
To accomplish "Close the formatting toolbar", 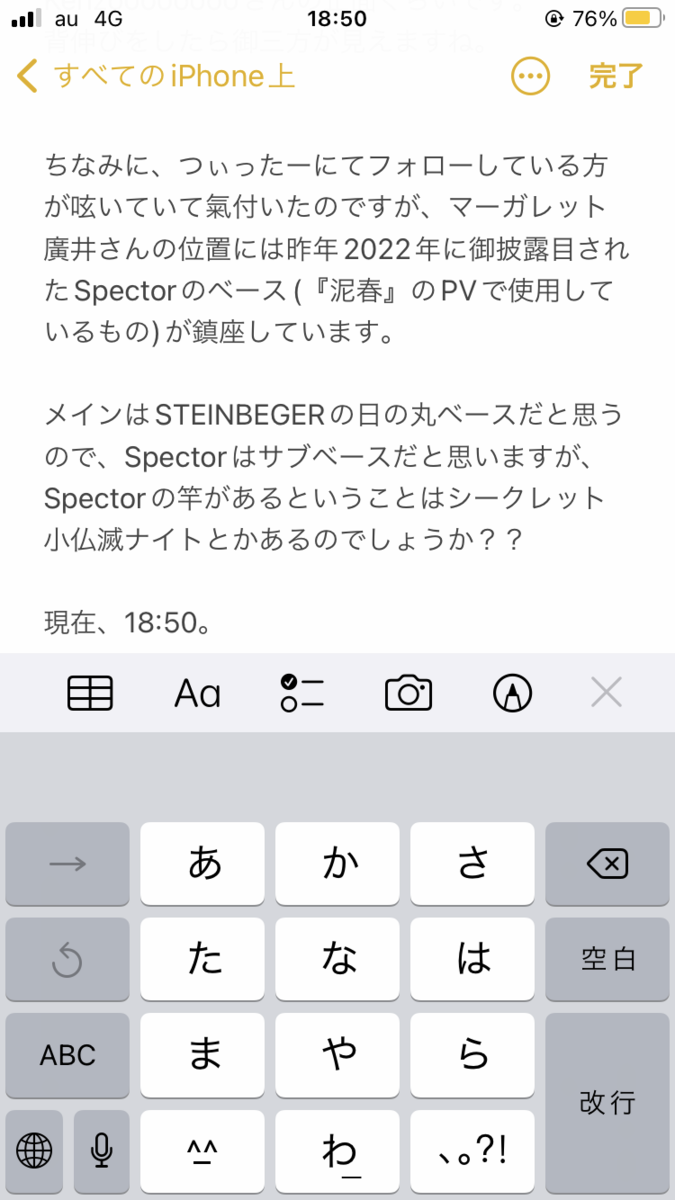I will (x=607, y=692).
